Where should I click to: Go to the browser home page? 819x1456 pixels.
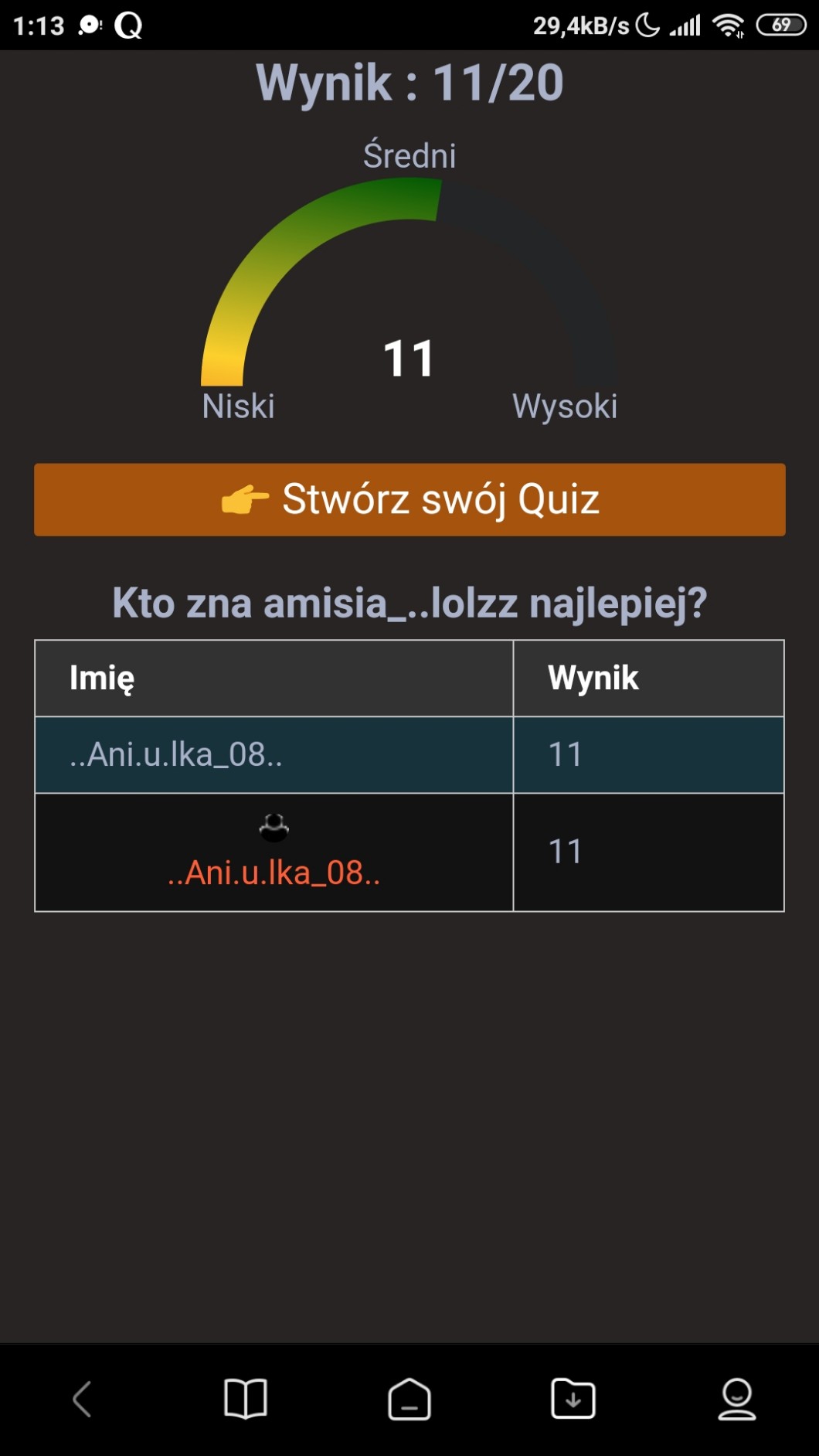409,1399
